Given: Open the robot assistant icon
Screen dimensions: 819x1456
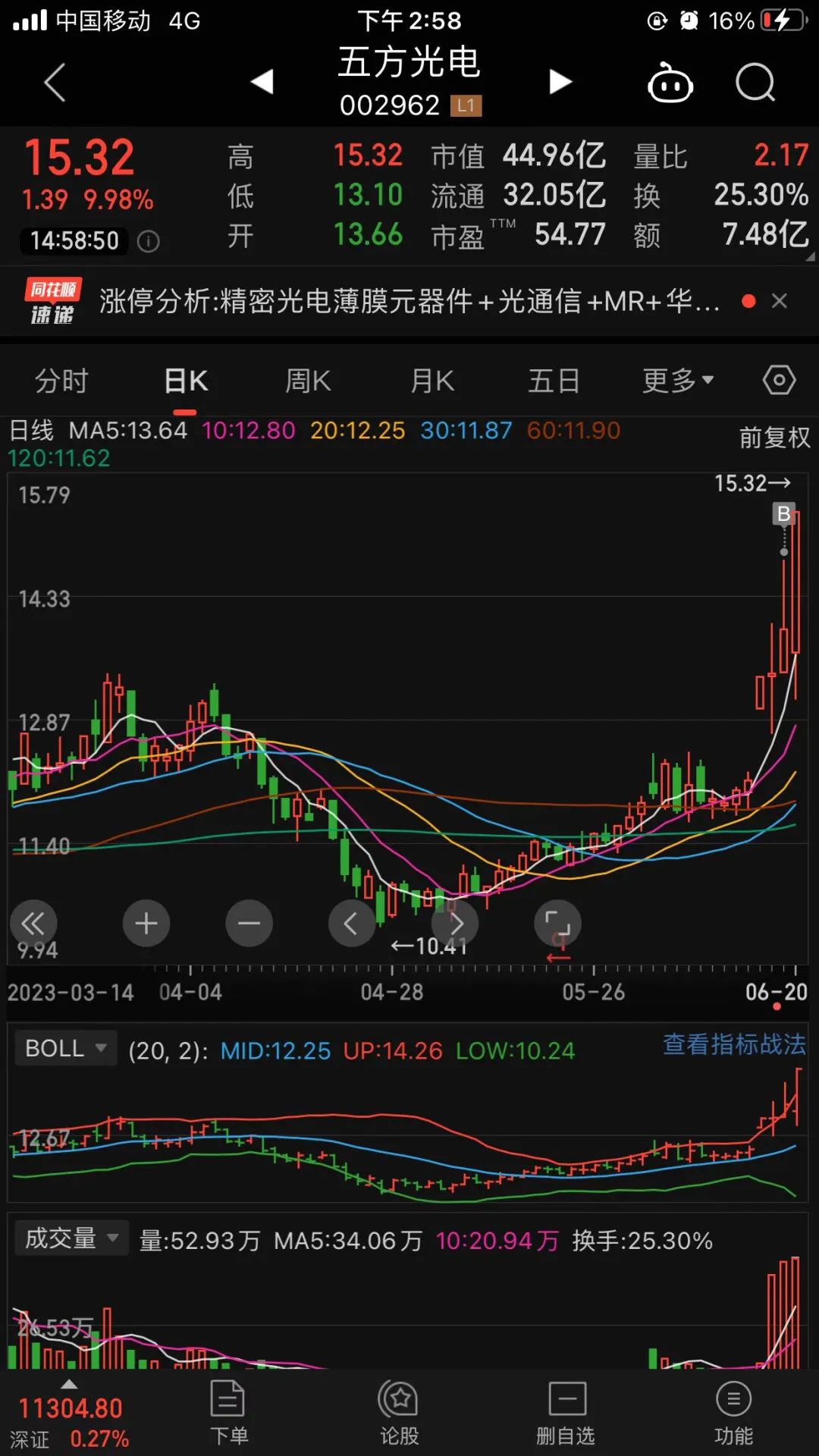Looking at the screenshot, I should [x=670, y=83].
